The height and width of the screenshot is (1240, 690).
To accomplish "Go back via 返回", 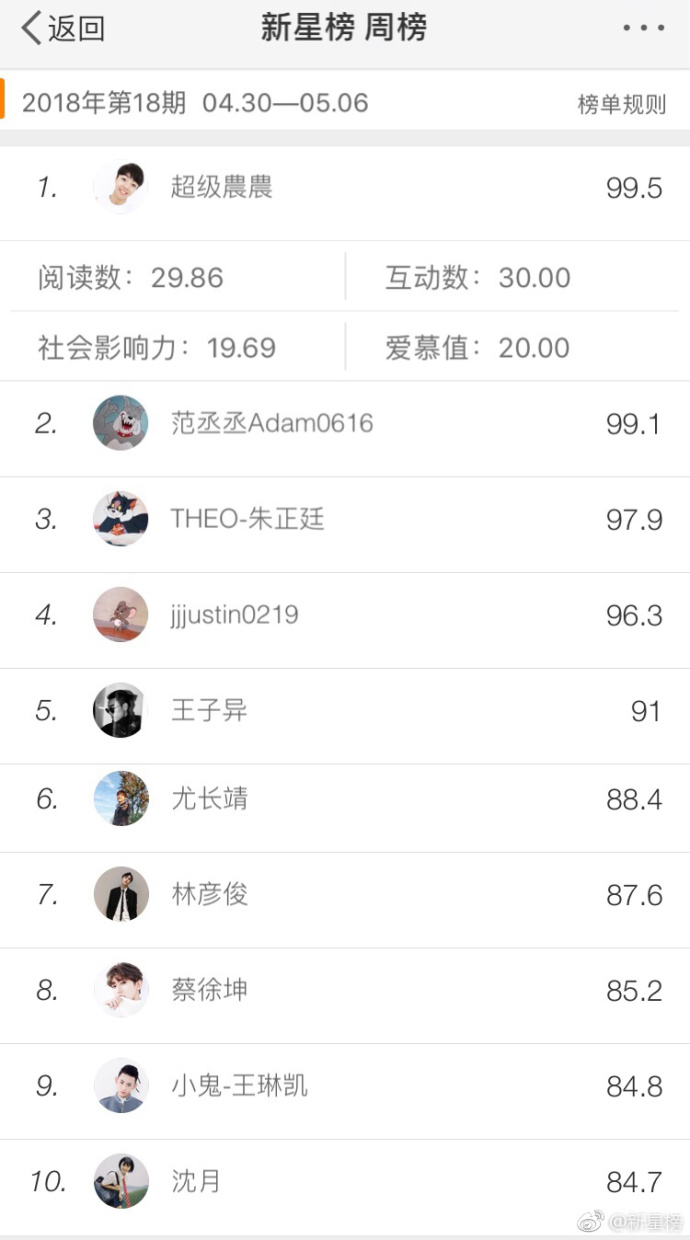I will [62, 28].
